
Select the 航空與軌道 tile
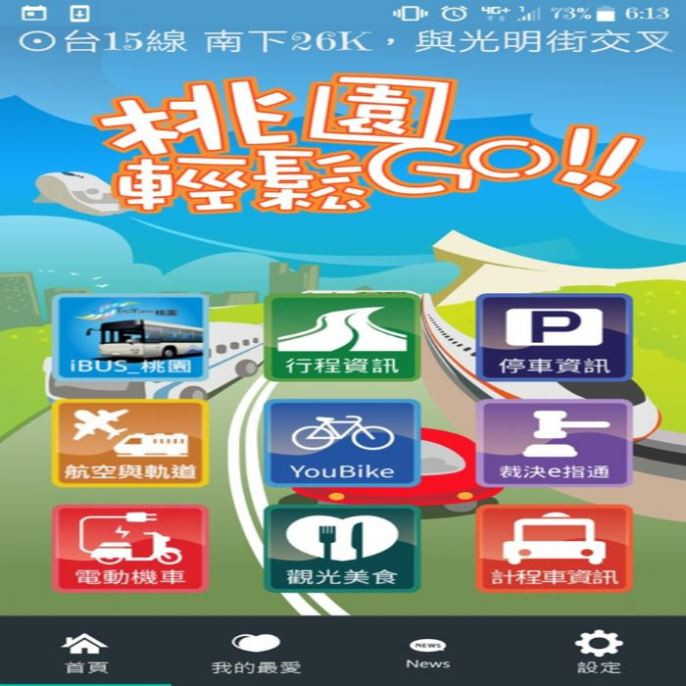[x=129, y=443]
